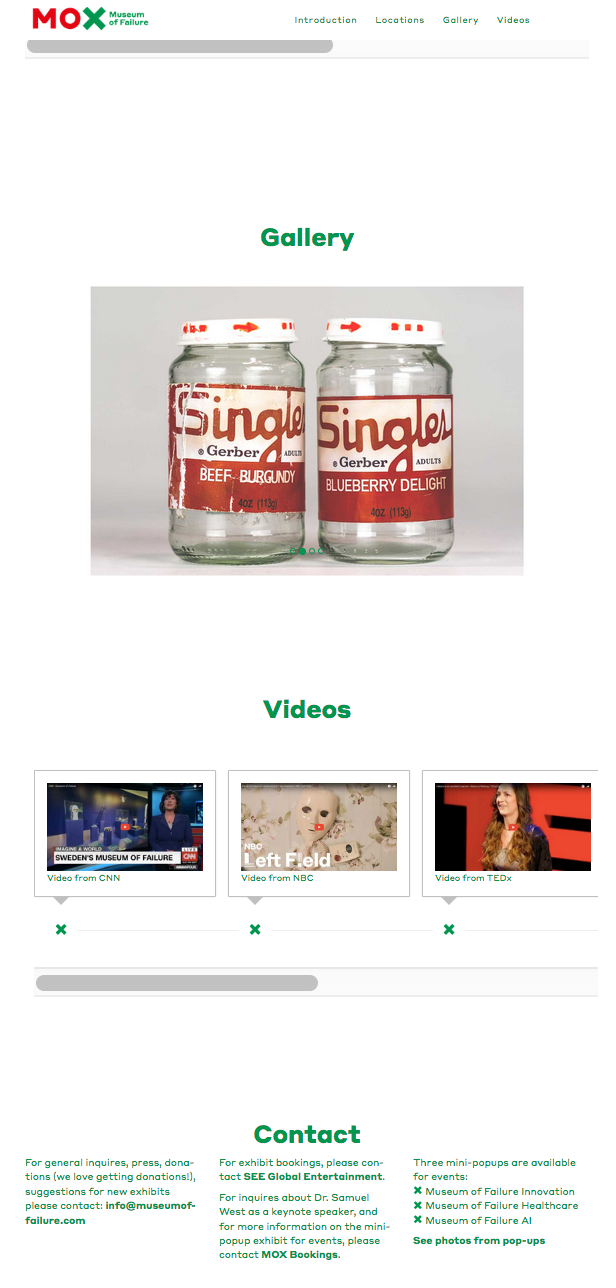616x1288 pixels.
Task: Play the TEDx talk video
Action: tap(512, 827)
